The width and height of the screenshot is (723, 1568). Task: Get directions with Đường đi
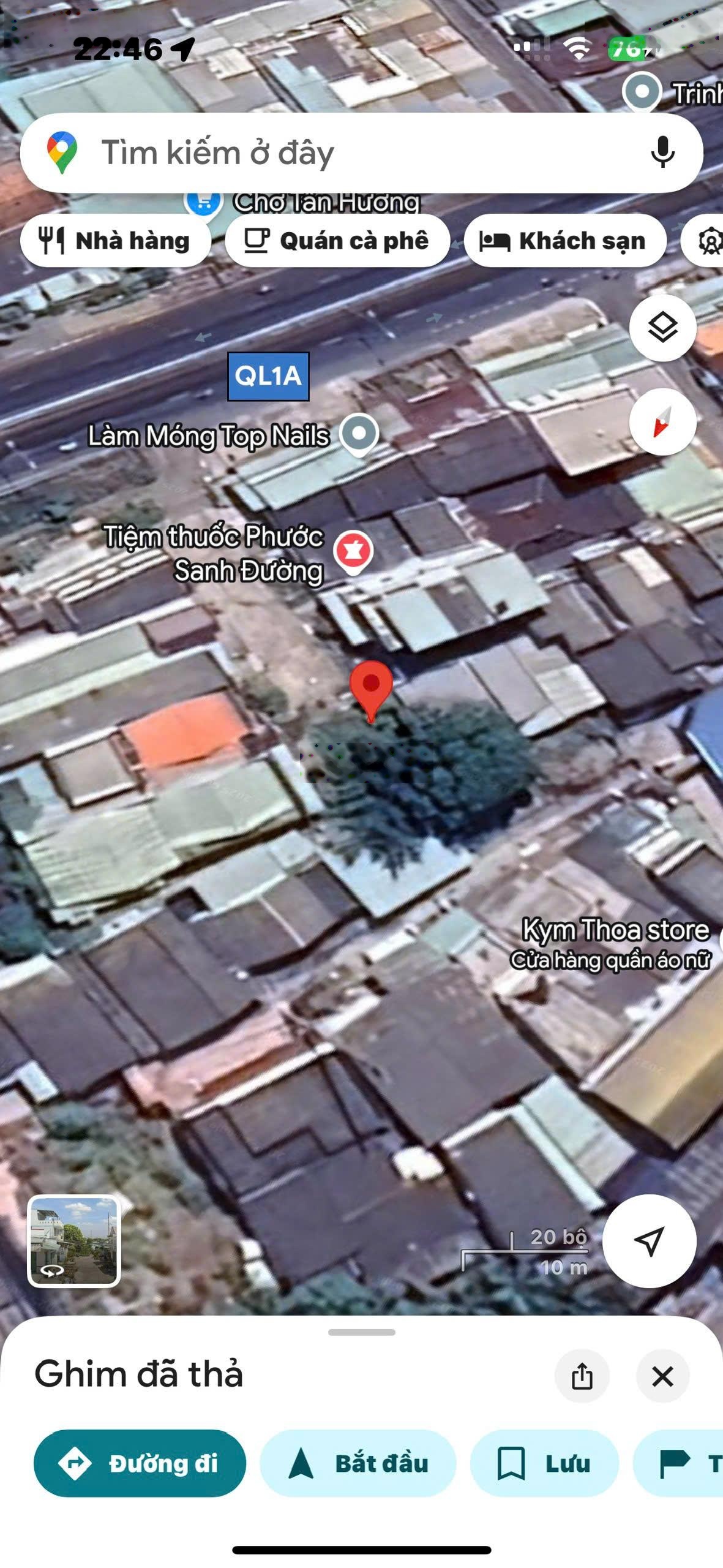tap(140, 1464)
